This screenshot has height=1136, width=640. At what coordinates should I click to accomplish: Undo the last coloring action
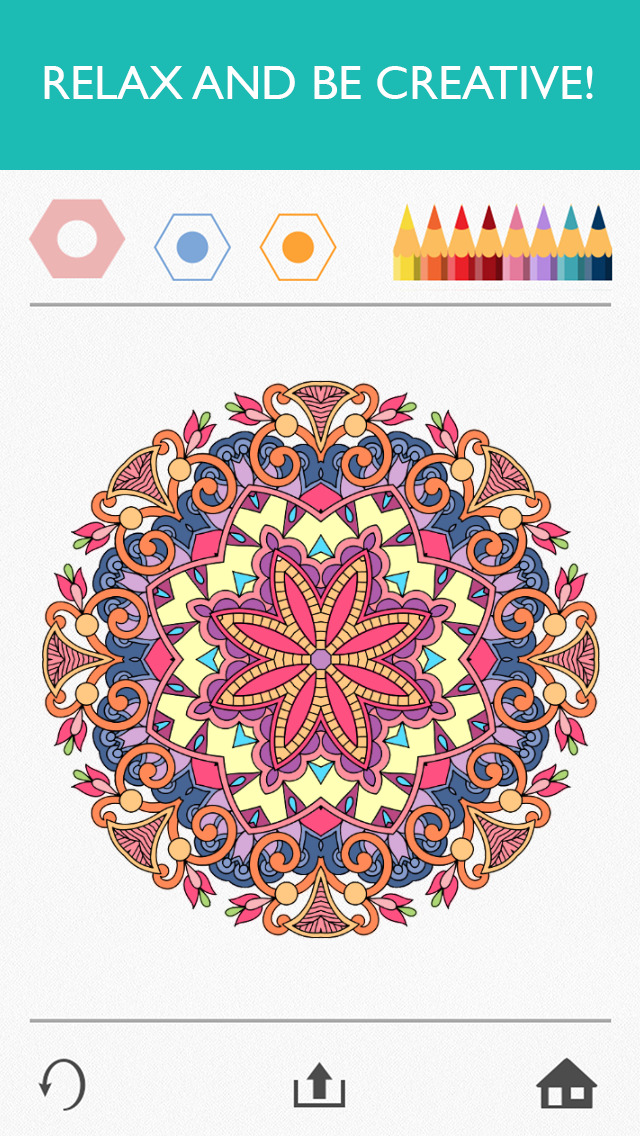pyautogui.click(x=62, y=1084)
